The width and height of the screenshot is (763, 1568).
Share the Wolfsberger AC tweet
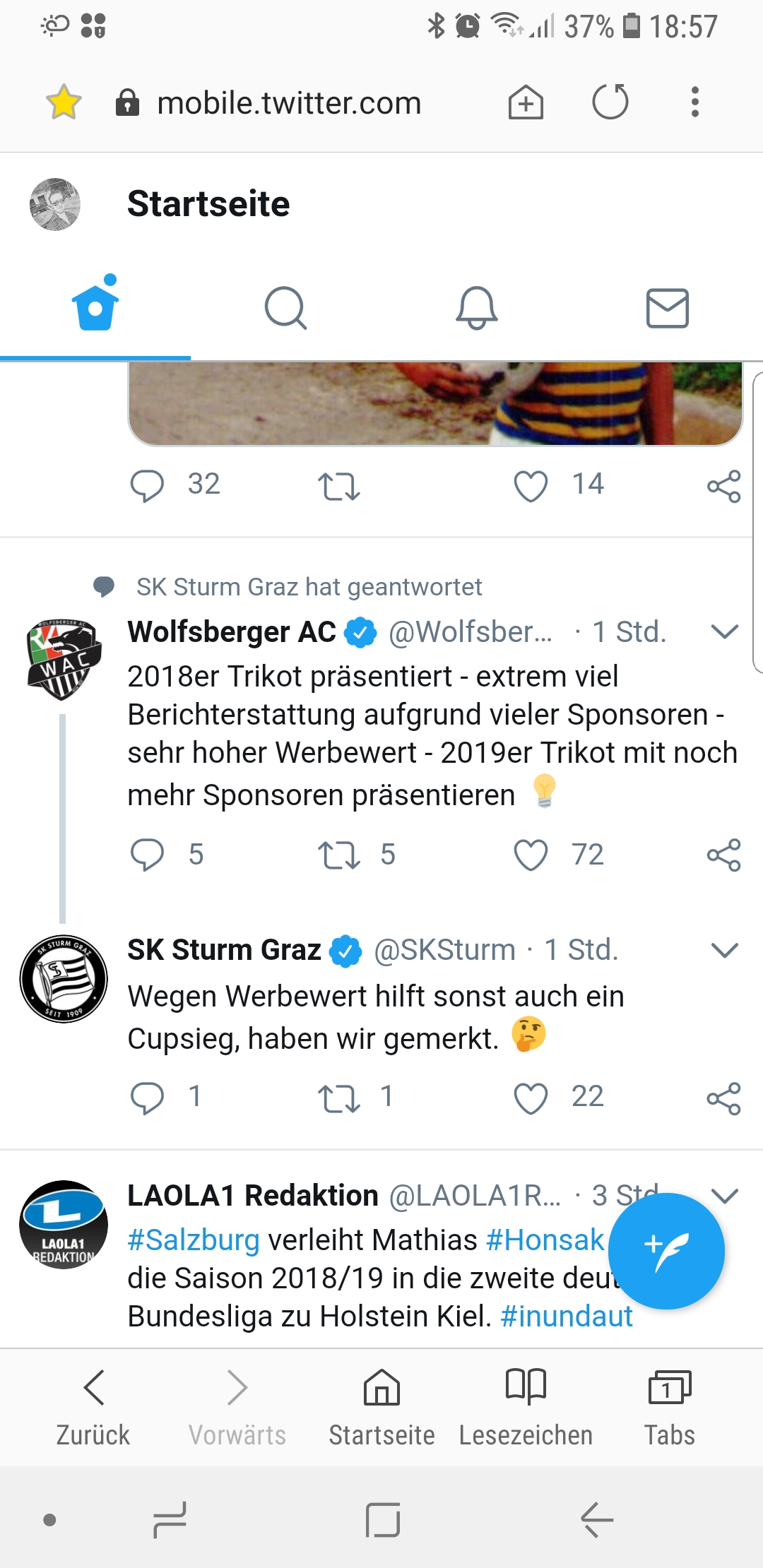(x=724, y=855)
